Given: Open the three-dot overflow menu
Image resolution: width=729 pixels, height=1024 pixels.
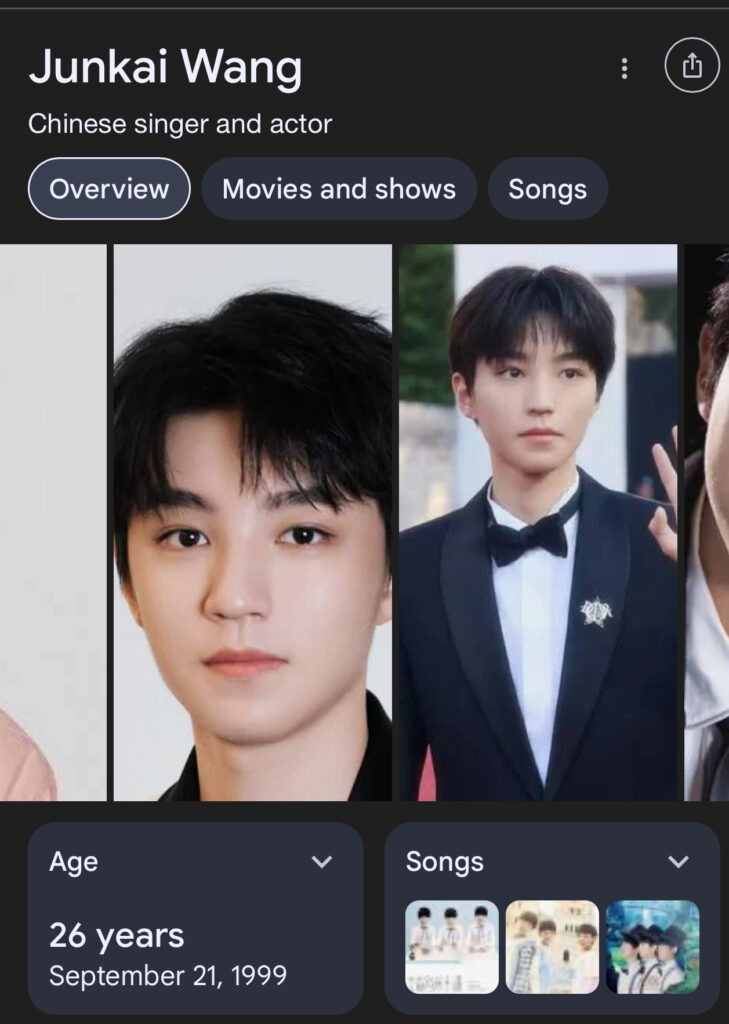Looking at the screenshot, I should (624, 68).
